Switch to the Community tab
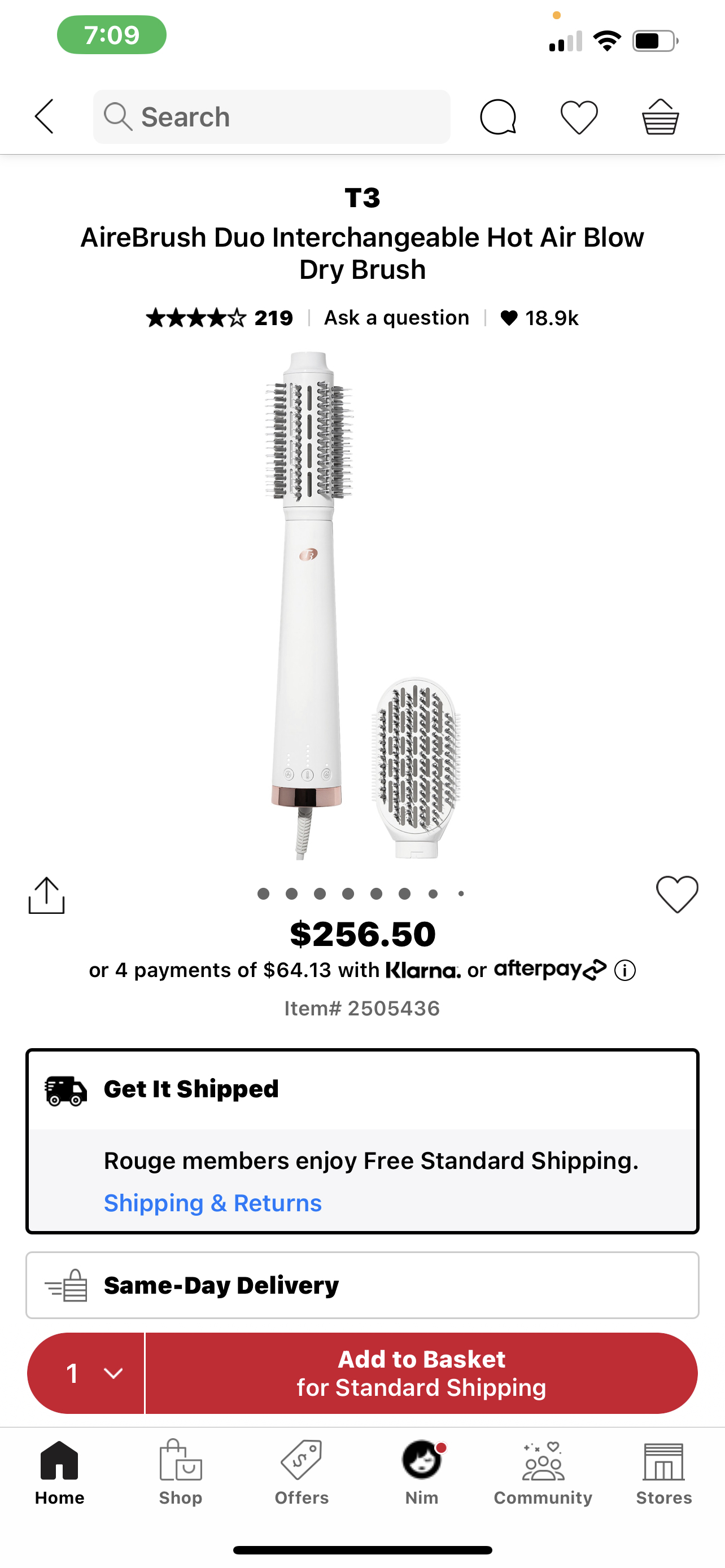 point(543,1472)
